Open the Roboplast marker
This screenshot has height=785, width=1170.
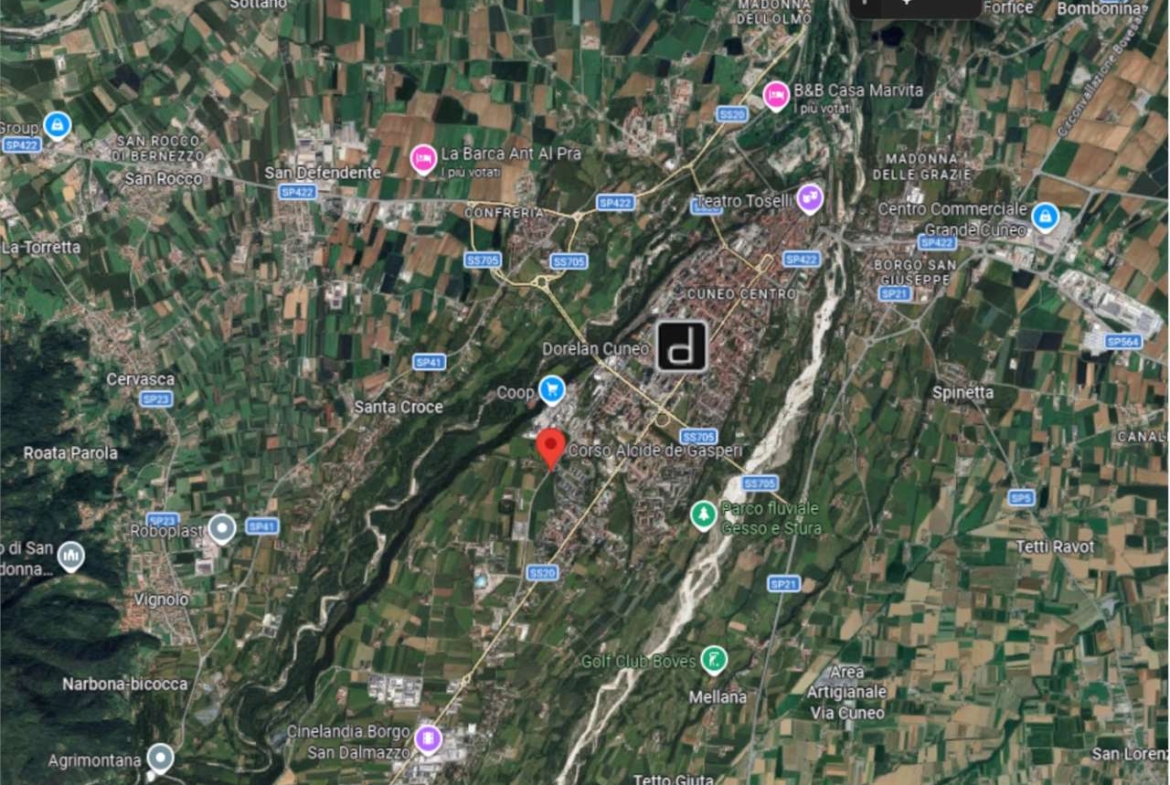[222, 529]
